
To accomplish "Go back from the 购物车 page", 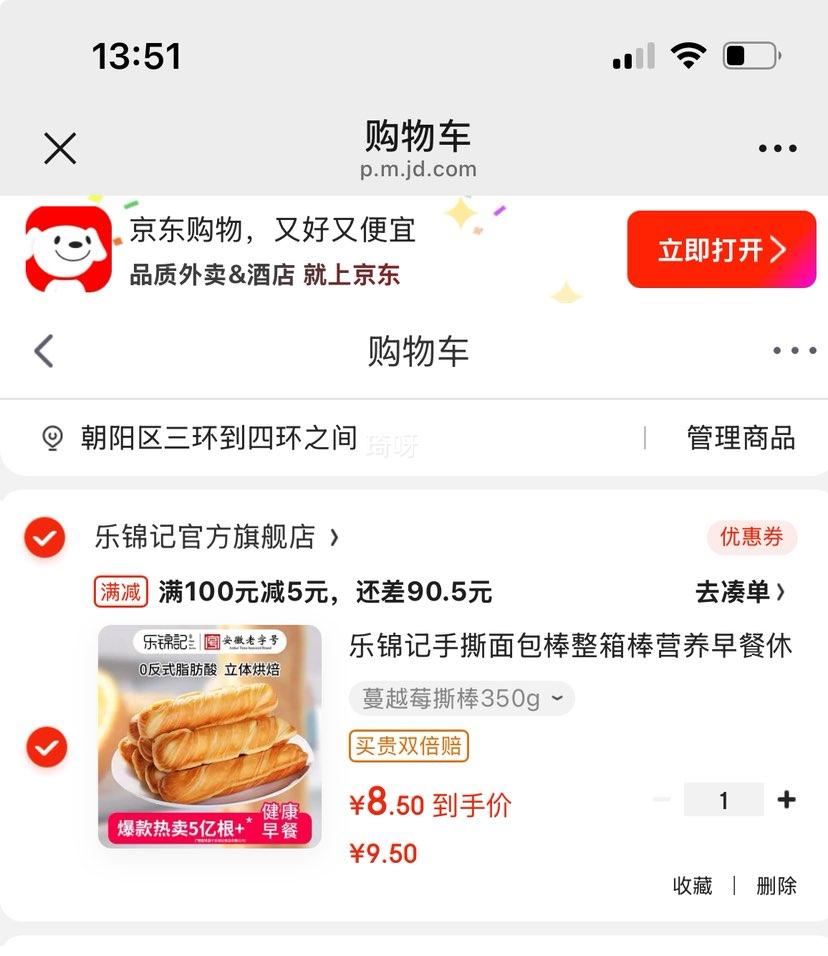I will 44,351.
